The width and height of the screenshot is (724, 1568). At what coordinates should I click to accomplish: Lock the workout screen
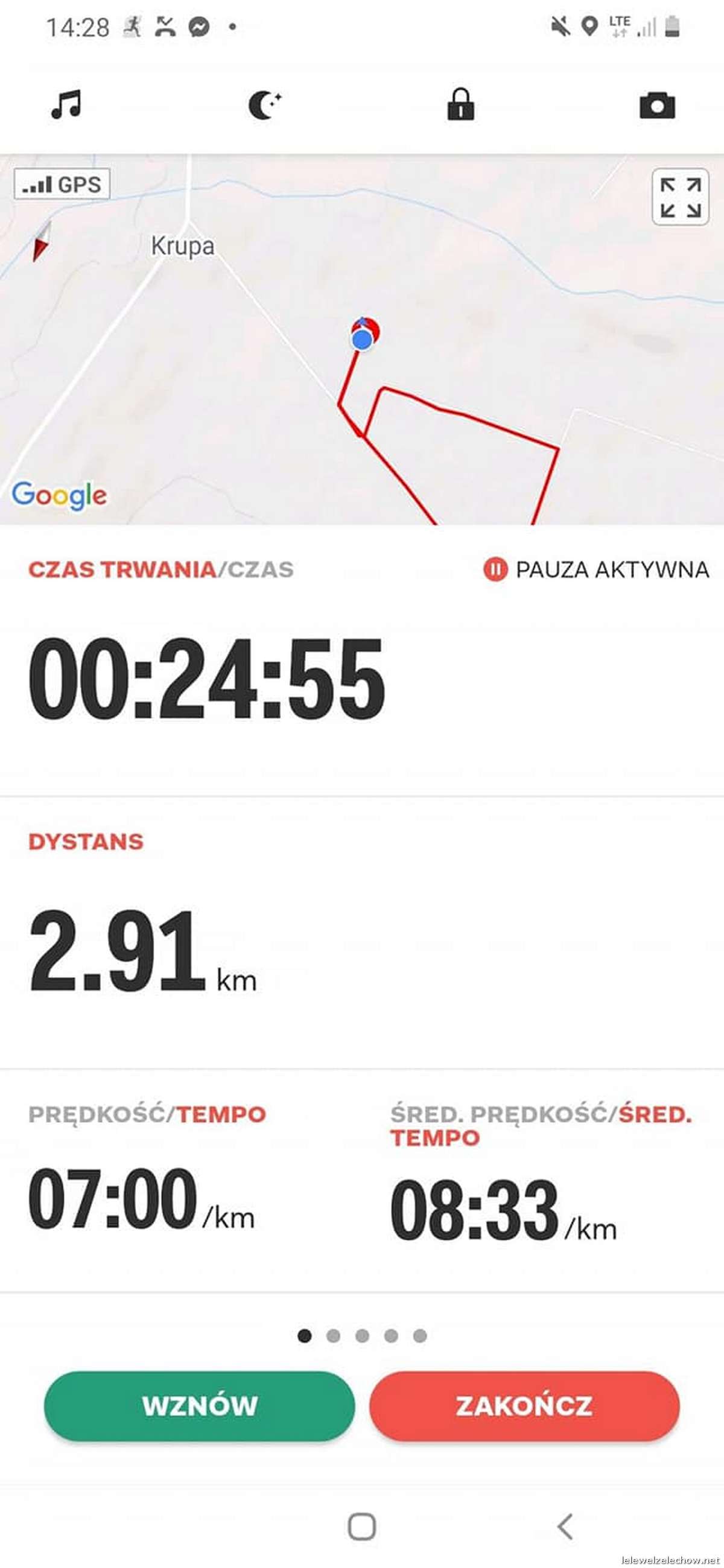point(460,105)
